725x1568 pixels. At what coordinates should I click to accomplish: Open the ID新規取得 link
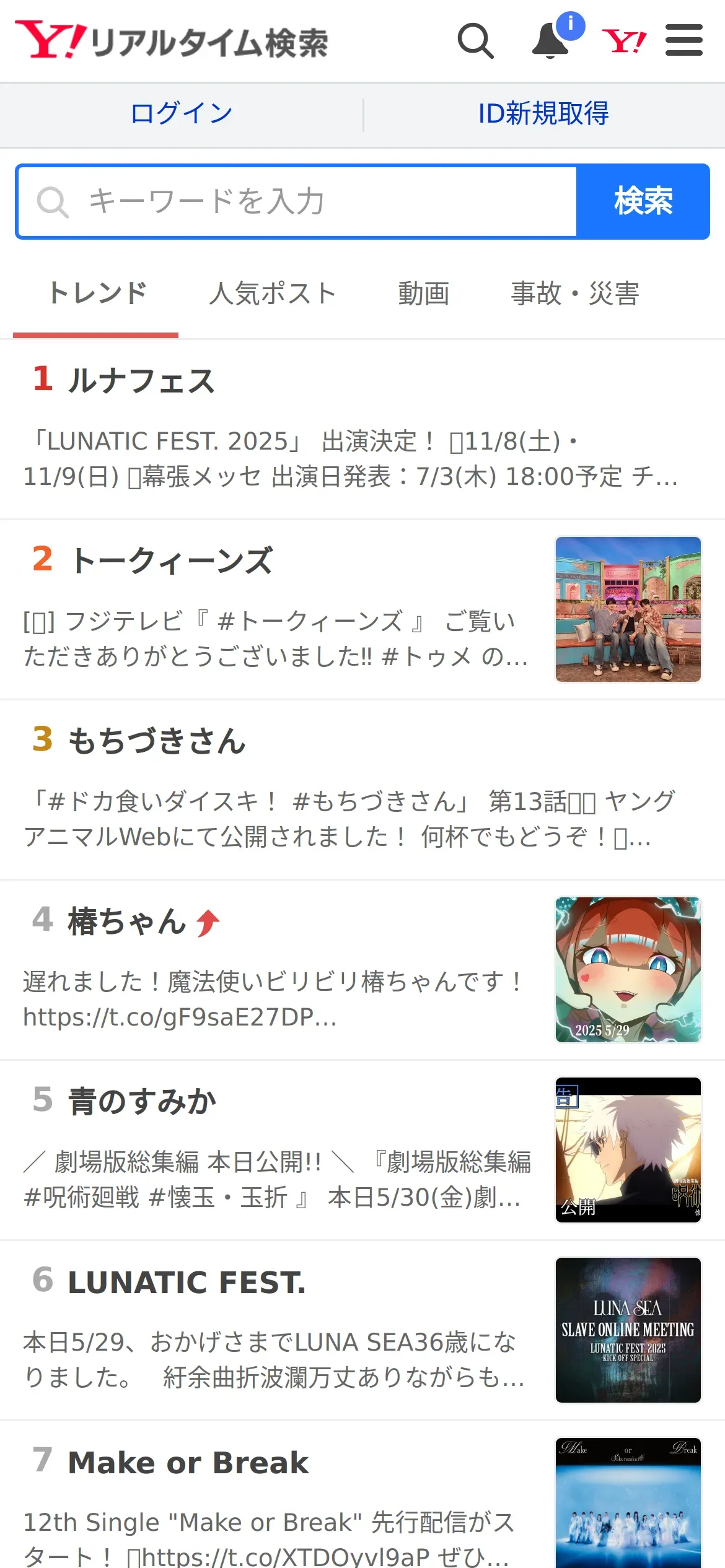pyautogui.click(x=543, y=114)
